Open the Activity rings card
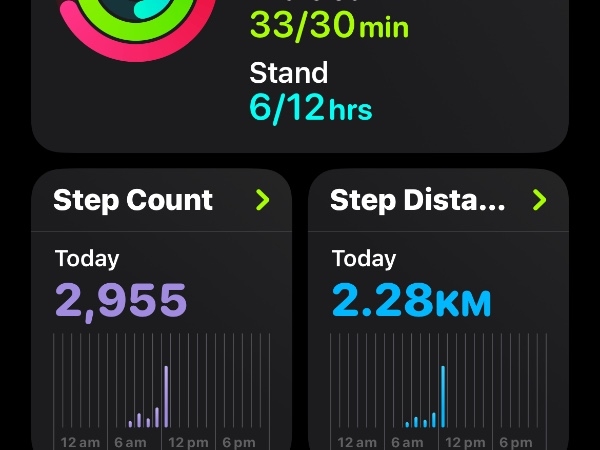 pyautogui.click(x=300, y=70)
